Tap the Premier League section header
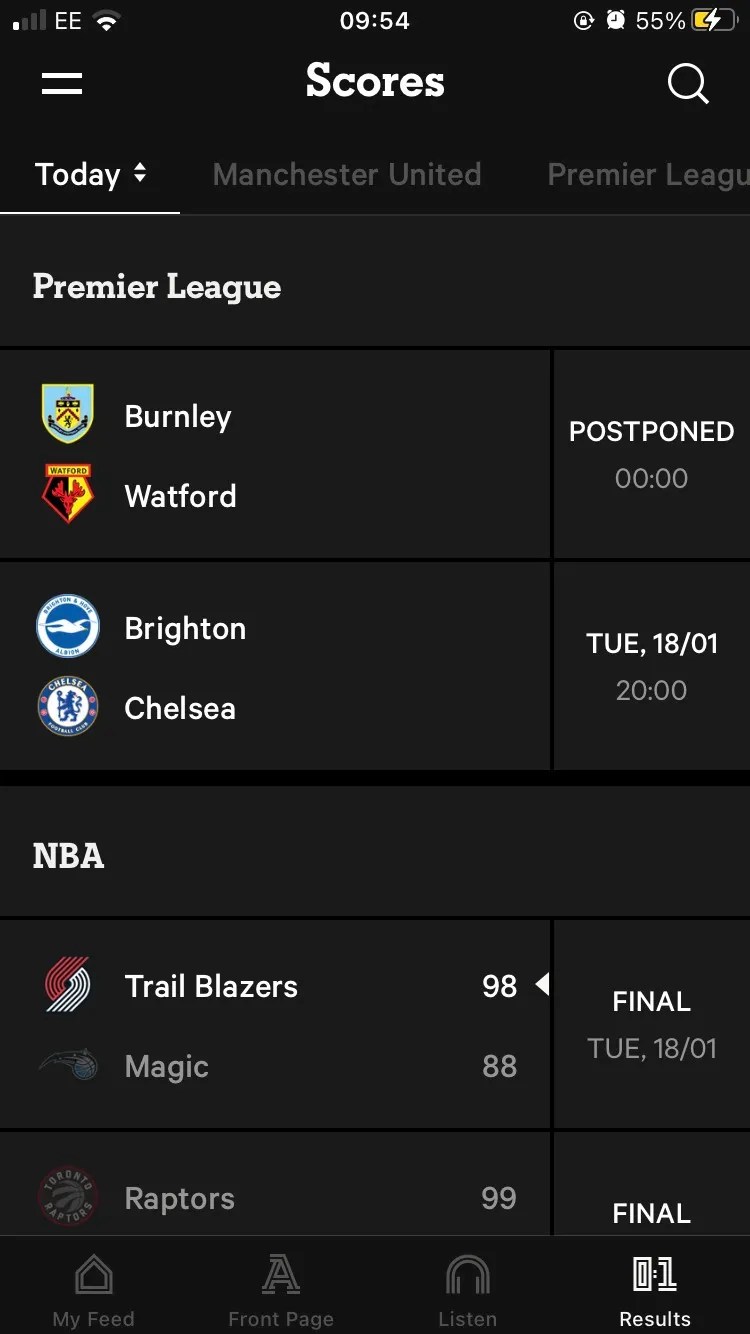Image resolution: width=750 pixels, height=1334 pixels. [x=156, y=287]
